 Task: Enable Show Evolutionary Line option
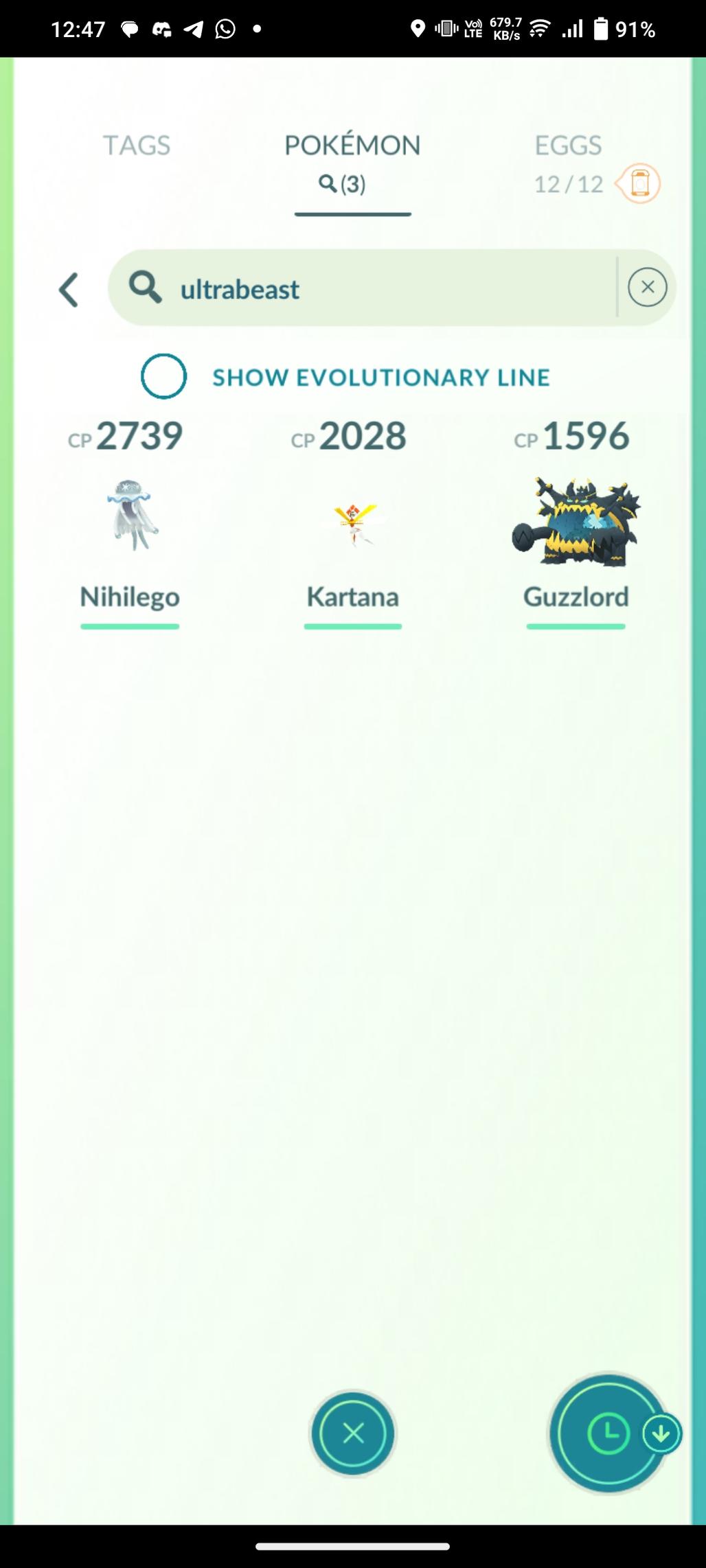coord(163,376)
